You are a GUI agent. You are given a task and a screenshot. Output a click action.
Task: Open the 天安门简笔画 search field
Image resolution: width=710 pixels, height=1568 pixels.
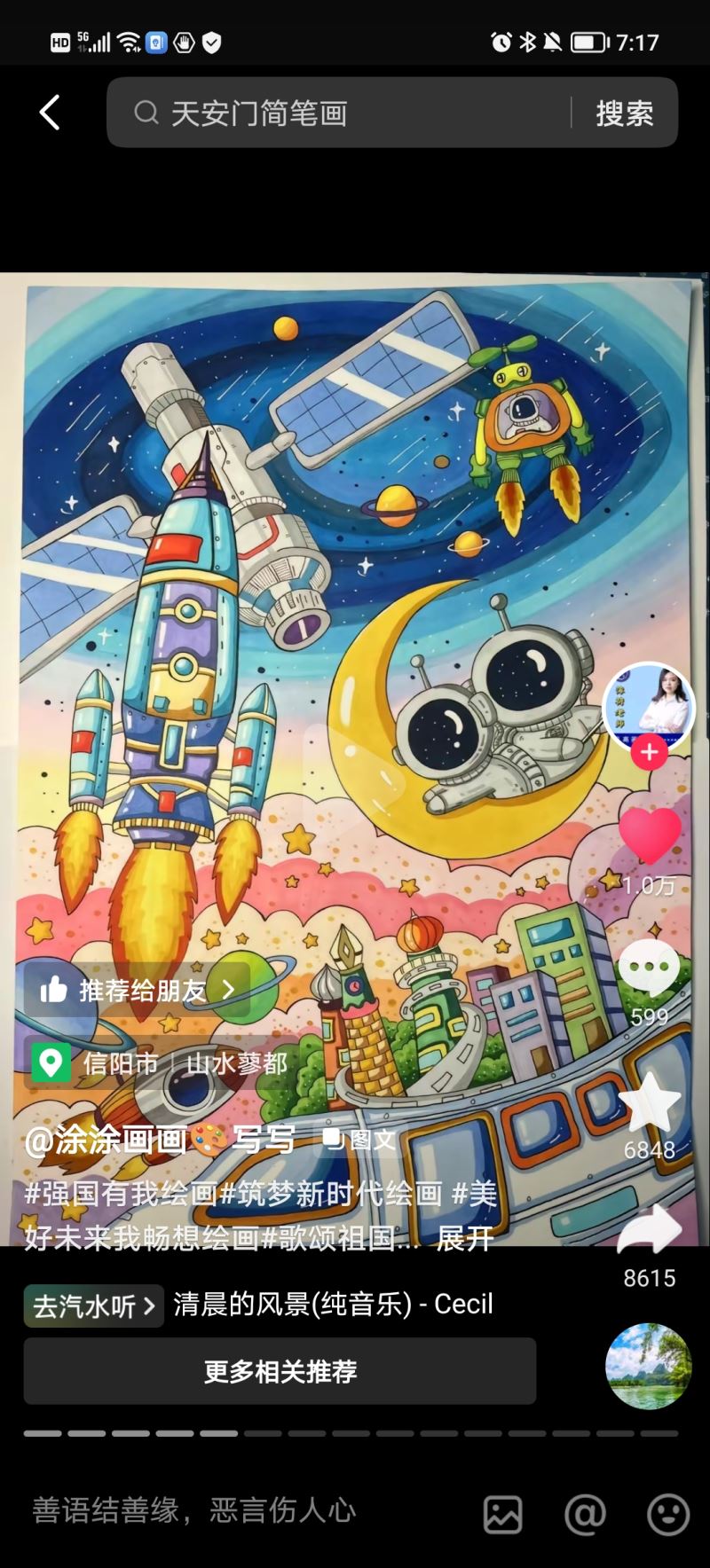(337, 113)
